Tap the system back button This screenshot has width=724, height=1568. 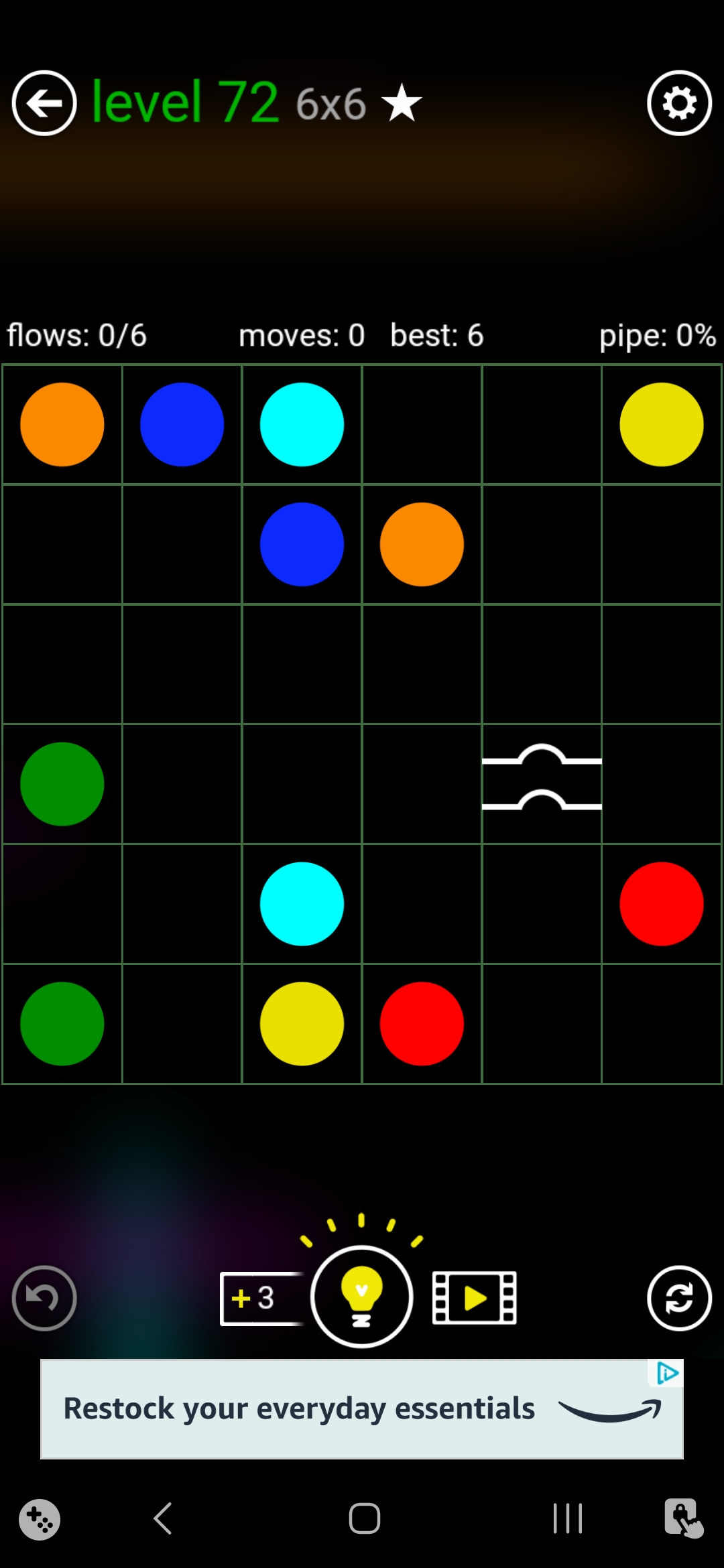(163, 1518)
